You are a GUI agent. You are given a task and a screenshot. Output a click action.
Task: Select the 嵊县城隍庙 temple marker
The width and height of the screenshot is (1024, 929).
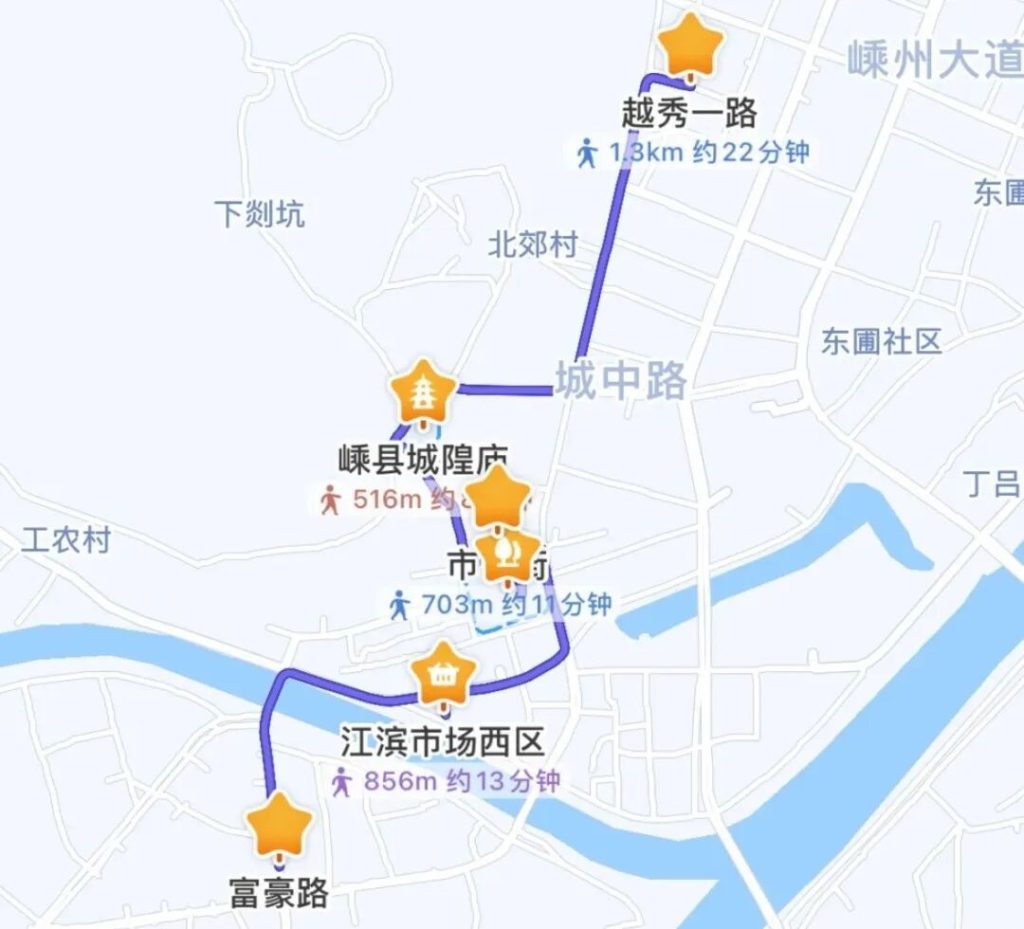tap(426, 391)
